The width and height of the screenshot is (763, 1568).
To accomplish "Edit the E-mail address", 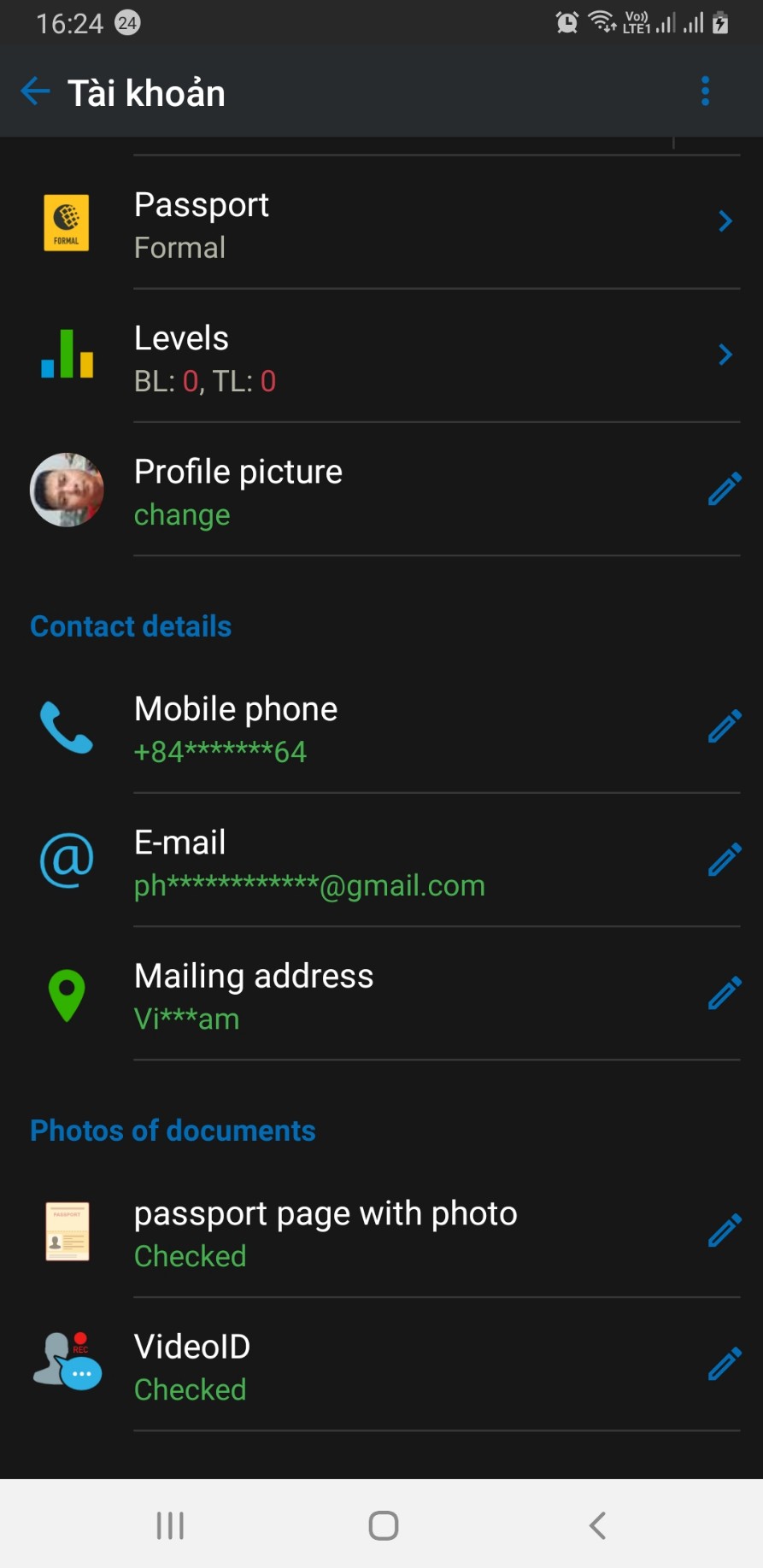I will [x=724, y=860].
